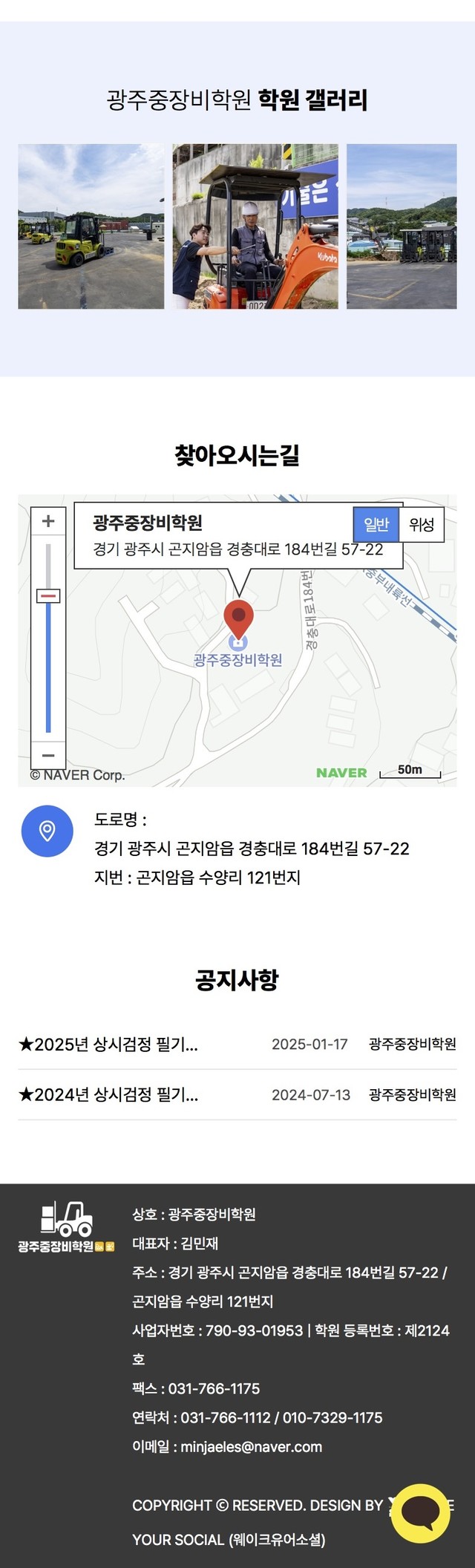Zoom out the map with minus button

pos(48,756)
